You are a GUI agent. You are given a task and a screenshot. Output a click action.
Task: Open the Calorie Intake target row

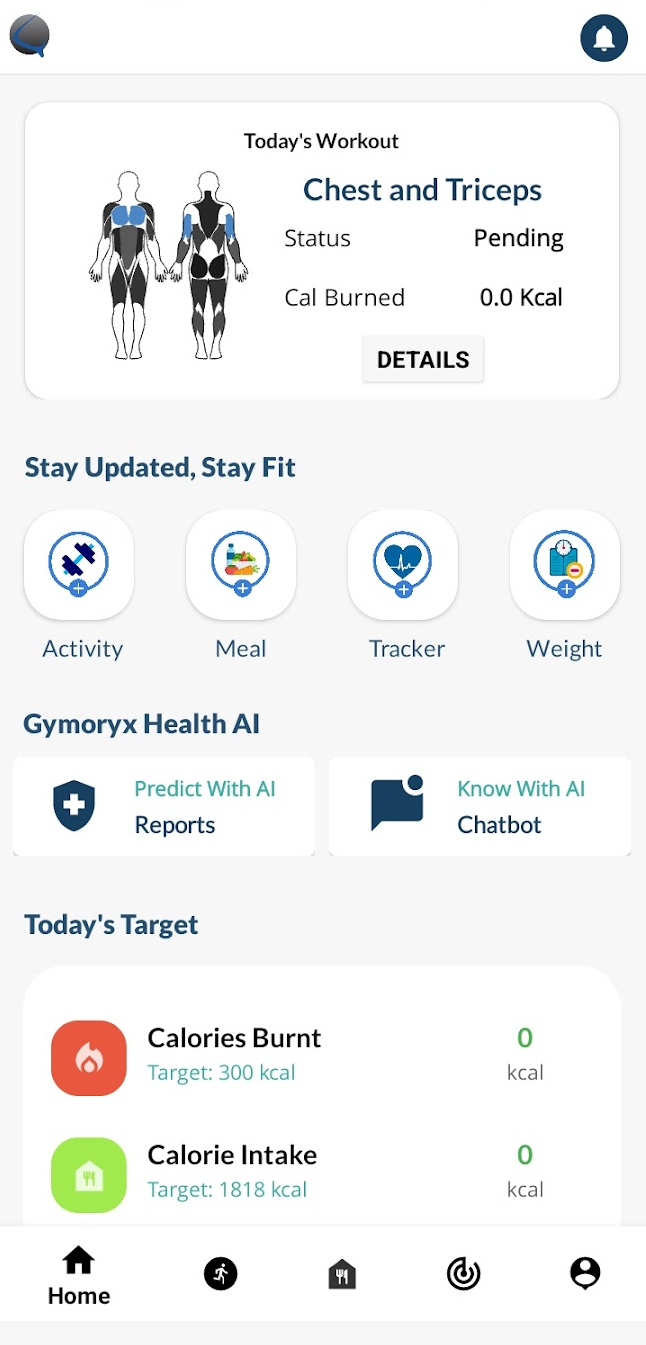320,1172
